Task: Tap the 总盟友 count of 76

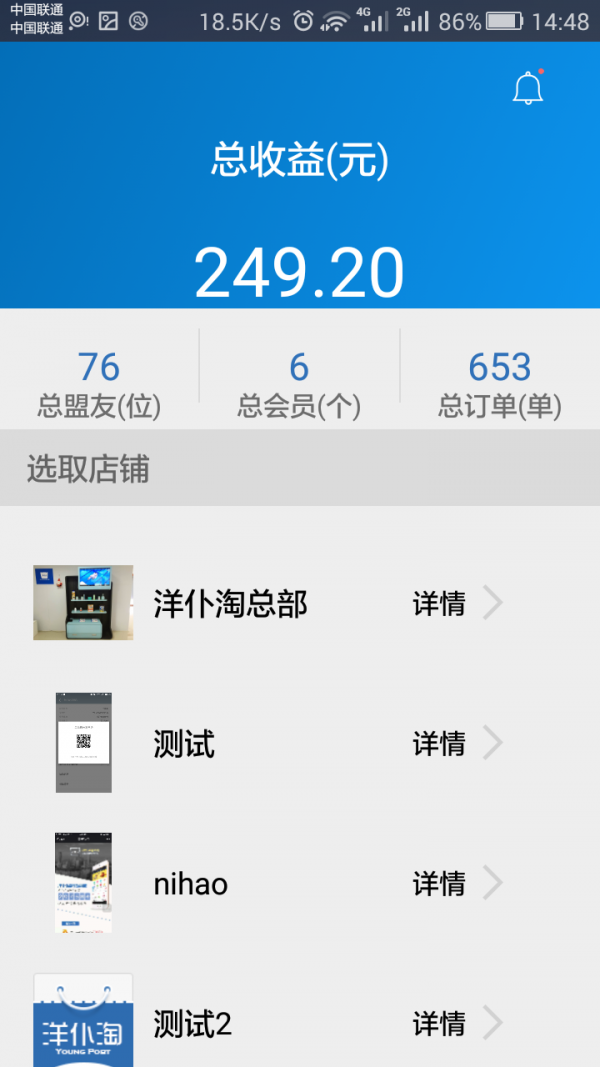Action: pyautogui.click(x=99, y=382)
